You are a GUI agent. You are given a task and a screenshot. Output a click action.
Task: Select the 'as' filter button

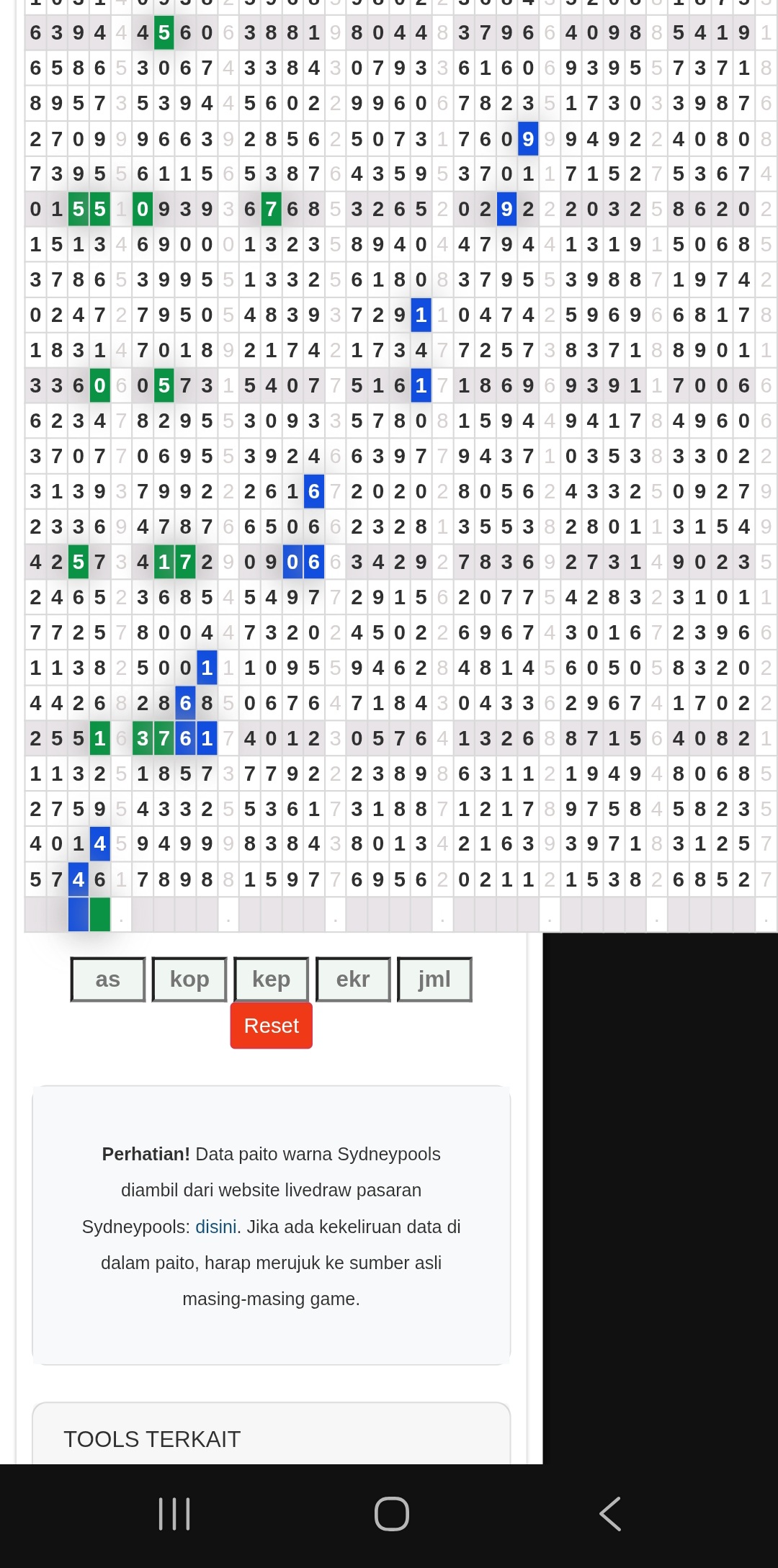pos(108,979)
